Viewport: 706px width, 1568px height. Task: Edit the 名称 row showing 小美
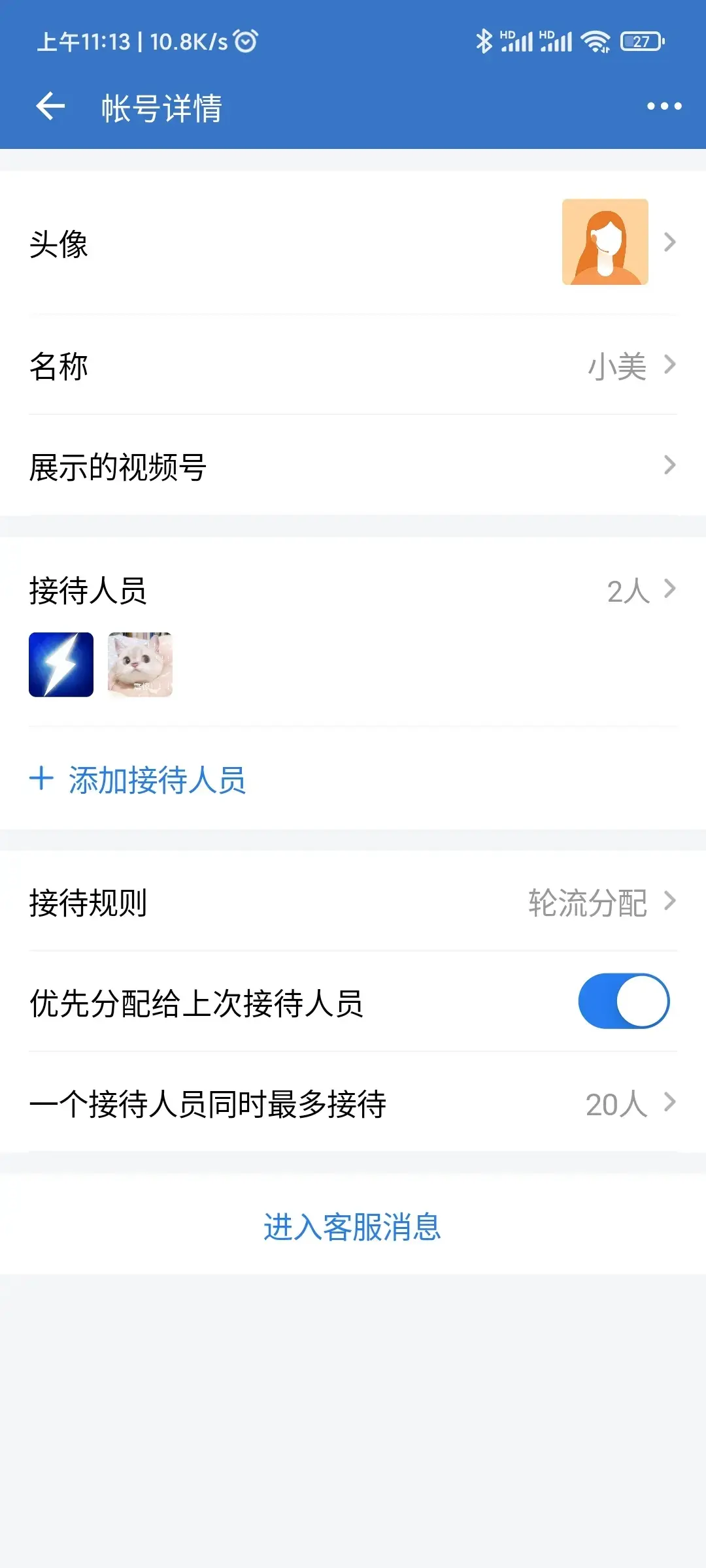click(x=353, y=365)
